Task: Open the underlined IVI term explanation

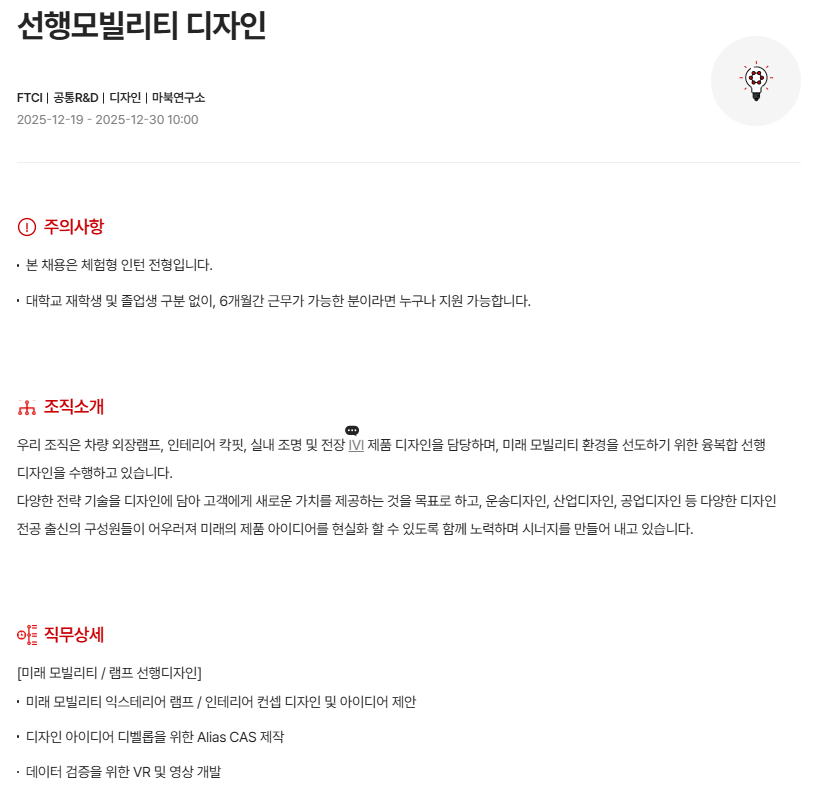Action: (356, 445)
